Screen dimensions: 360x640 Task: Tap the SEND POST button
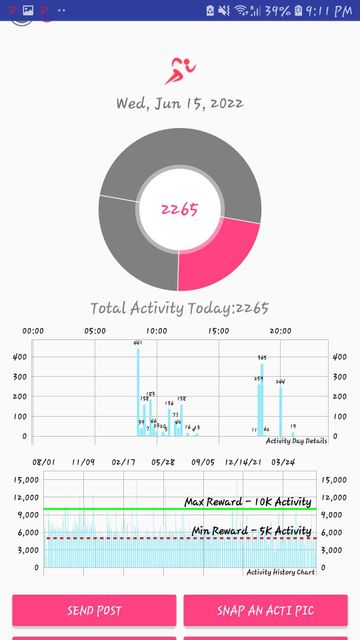click(x=94, y=610)
